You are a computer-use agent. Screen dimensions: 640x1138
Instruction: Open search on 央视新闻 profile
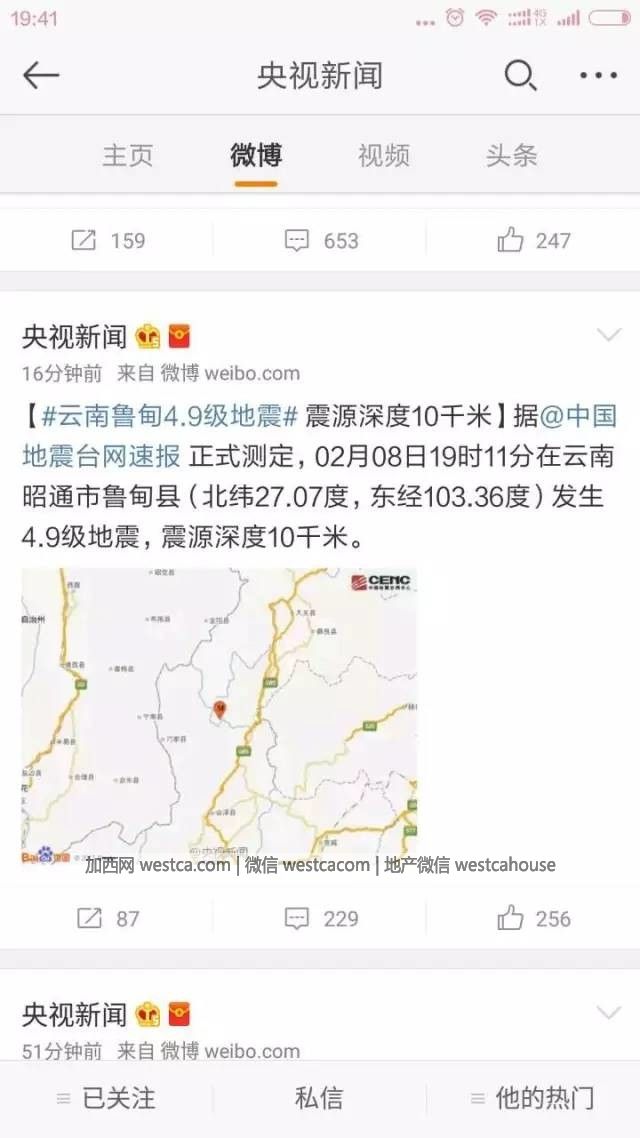point(520,75)
